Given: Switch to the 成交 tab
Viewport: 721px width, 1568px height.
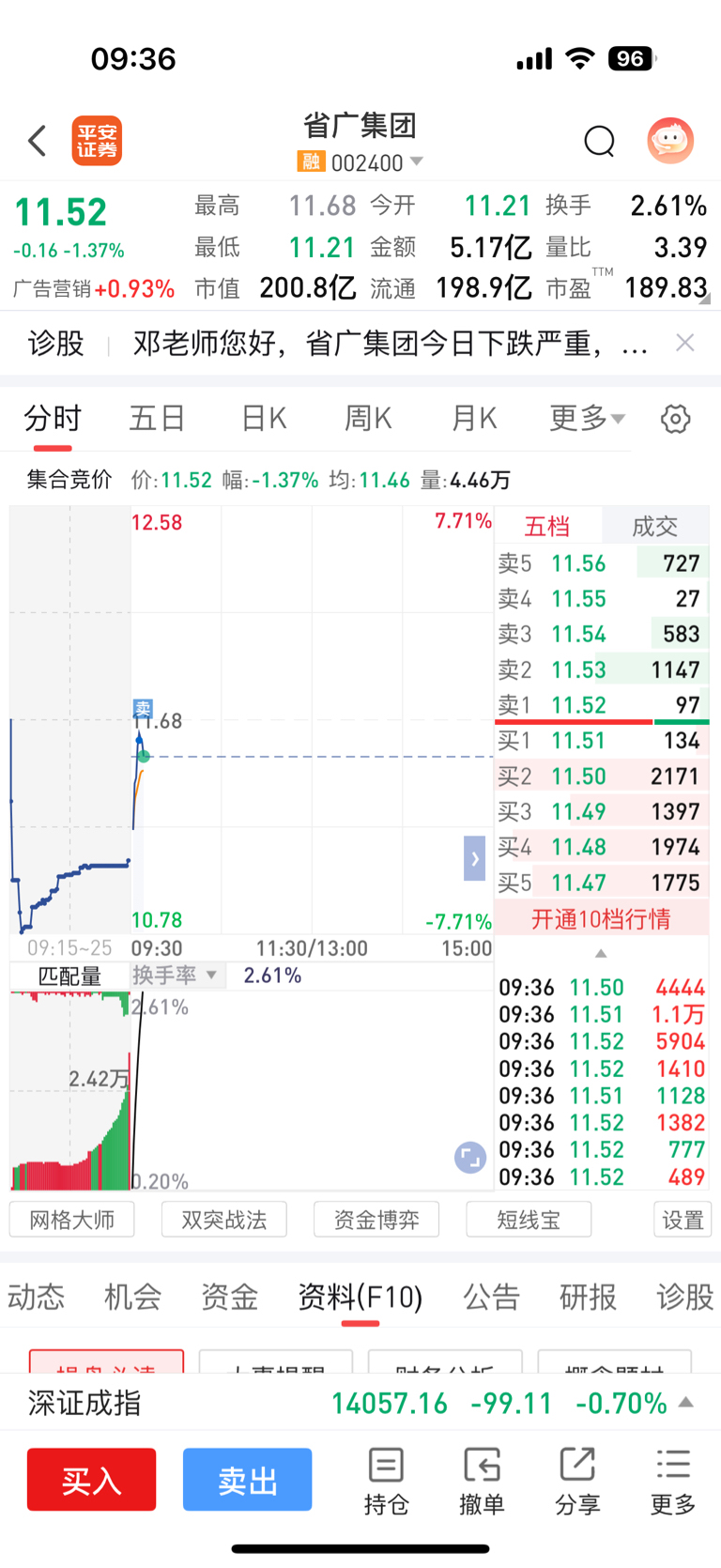Looking at the screenshot, I should pos(654,526).
